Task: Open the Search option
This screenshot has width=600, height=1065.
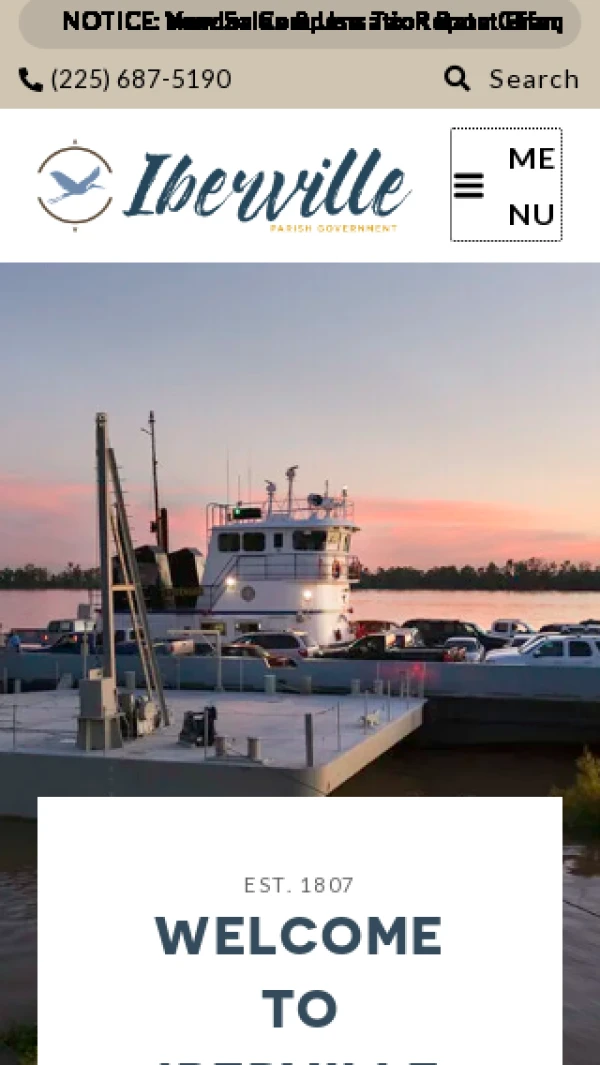Action: point(512,79)
